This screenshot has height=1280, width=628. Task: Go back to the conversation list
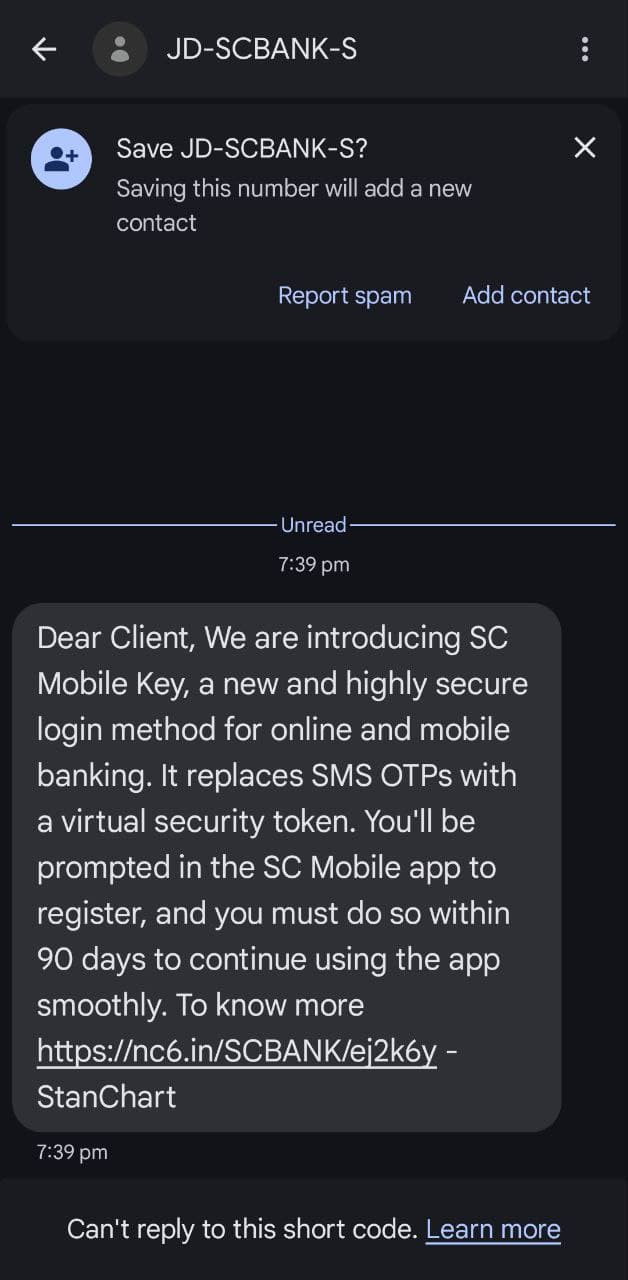click(44, 49)
